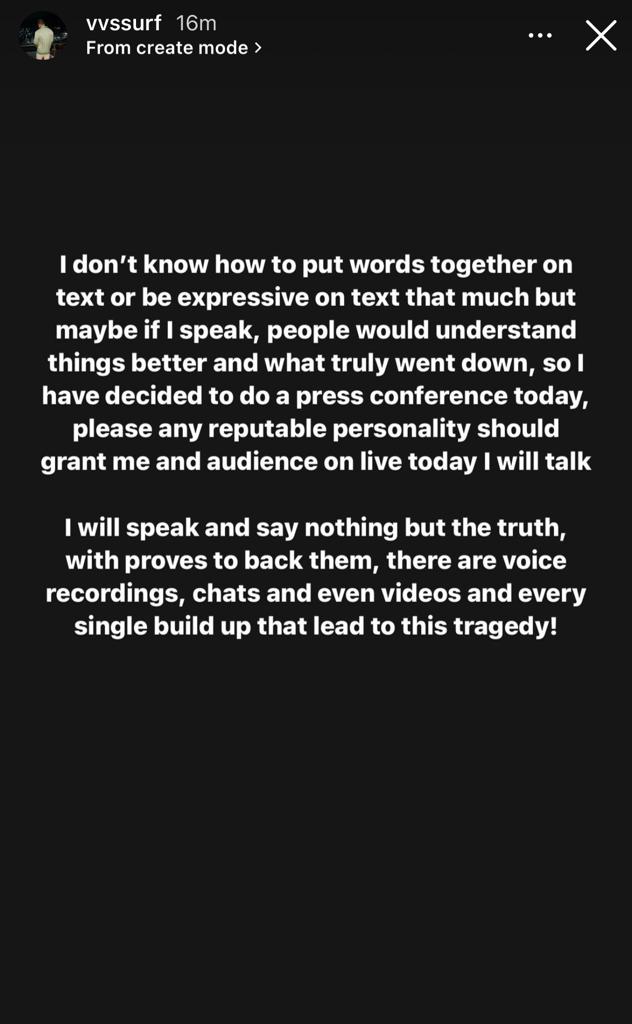Close the story viewer

pos(601,36)
